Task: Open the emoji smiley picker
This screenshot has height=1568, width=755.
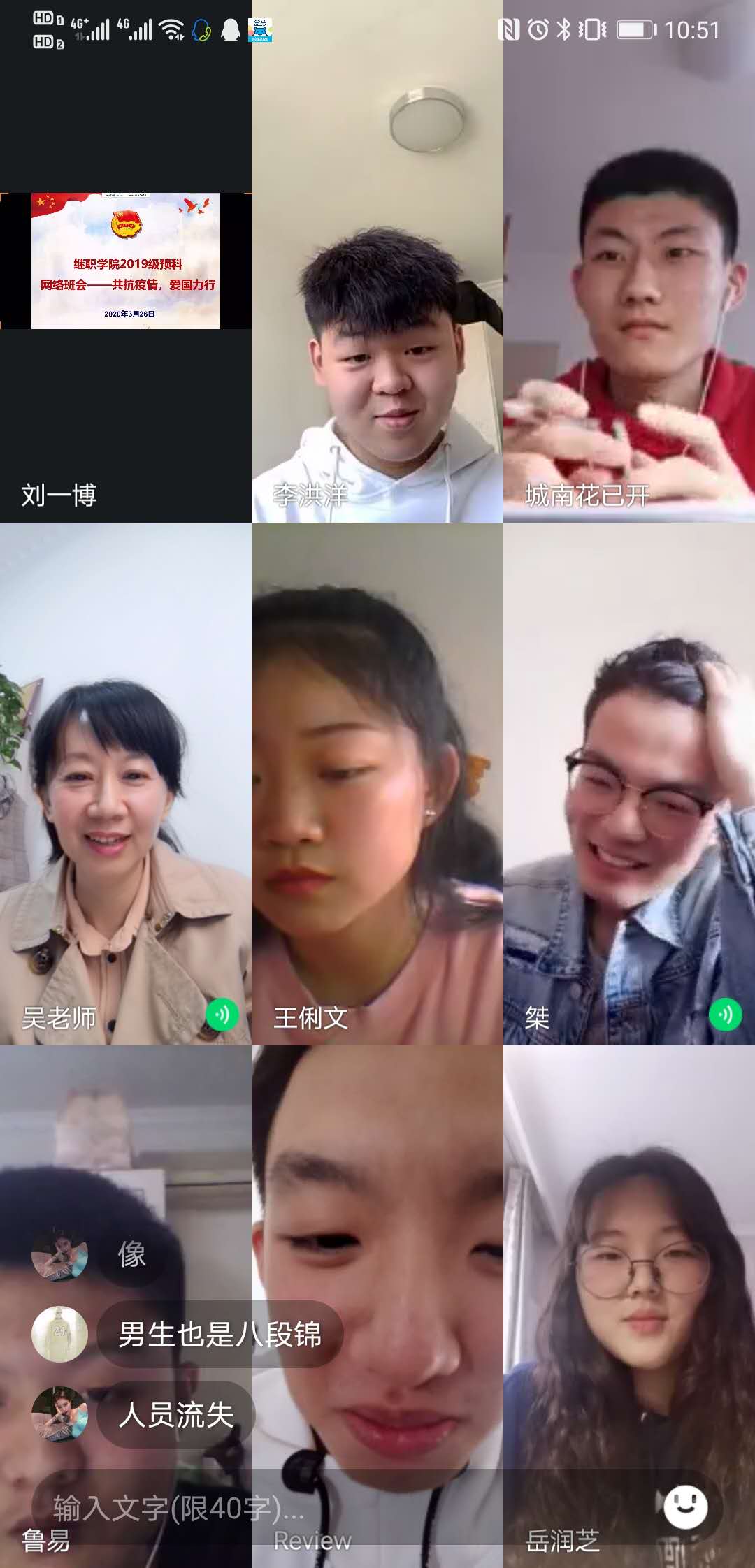Action: click(x=685, y=1507)
